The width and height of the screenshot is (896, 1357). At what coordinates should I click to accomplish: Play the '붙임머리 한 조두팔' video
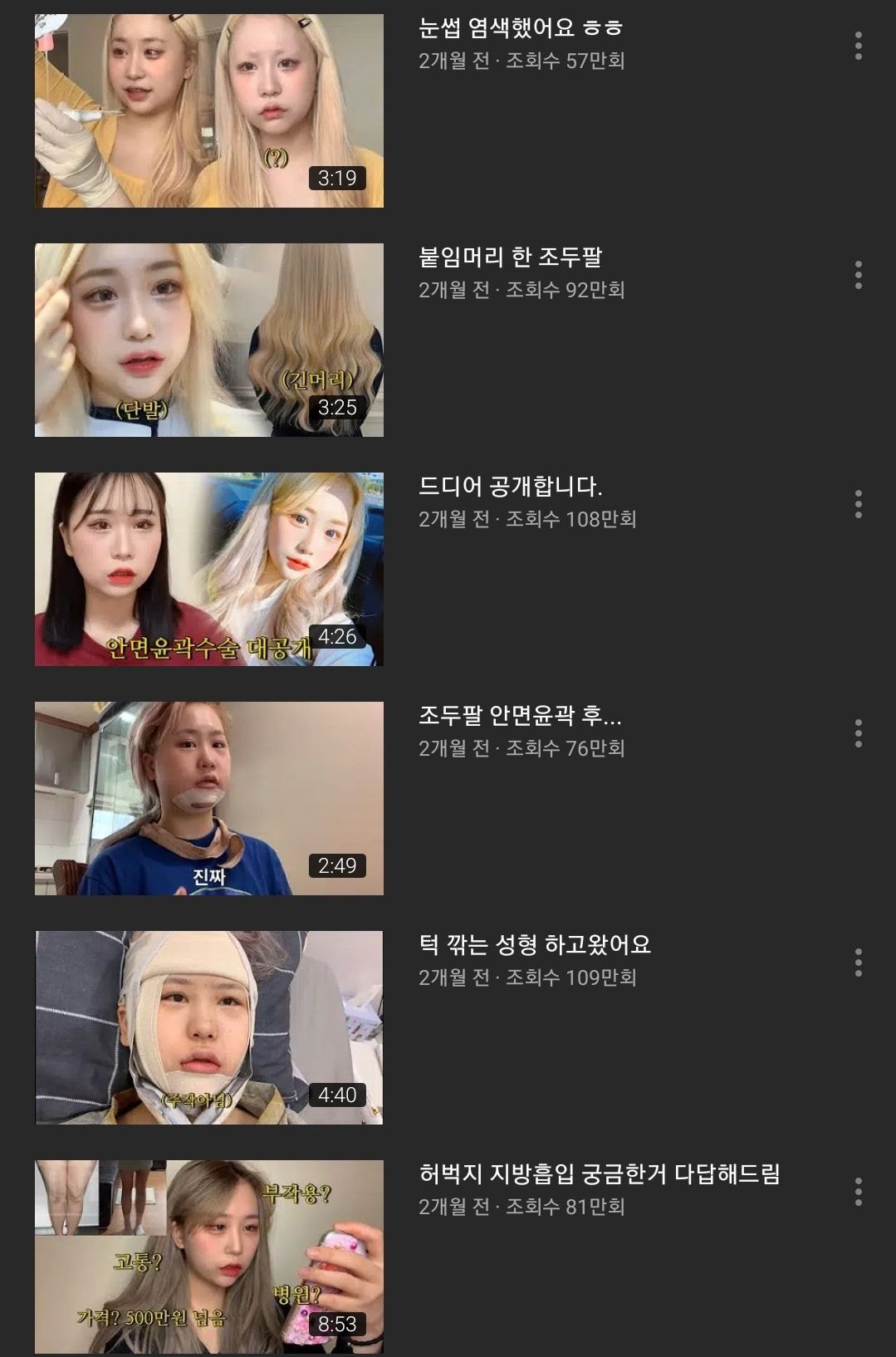pos(209,340)
